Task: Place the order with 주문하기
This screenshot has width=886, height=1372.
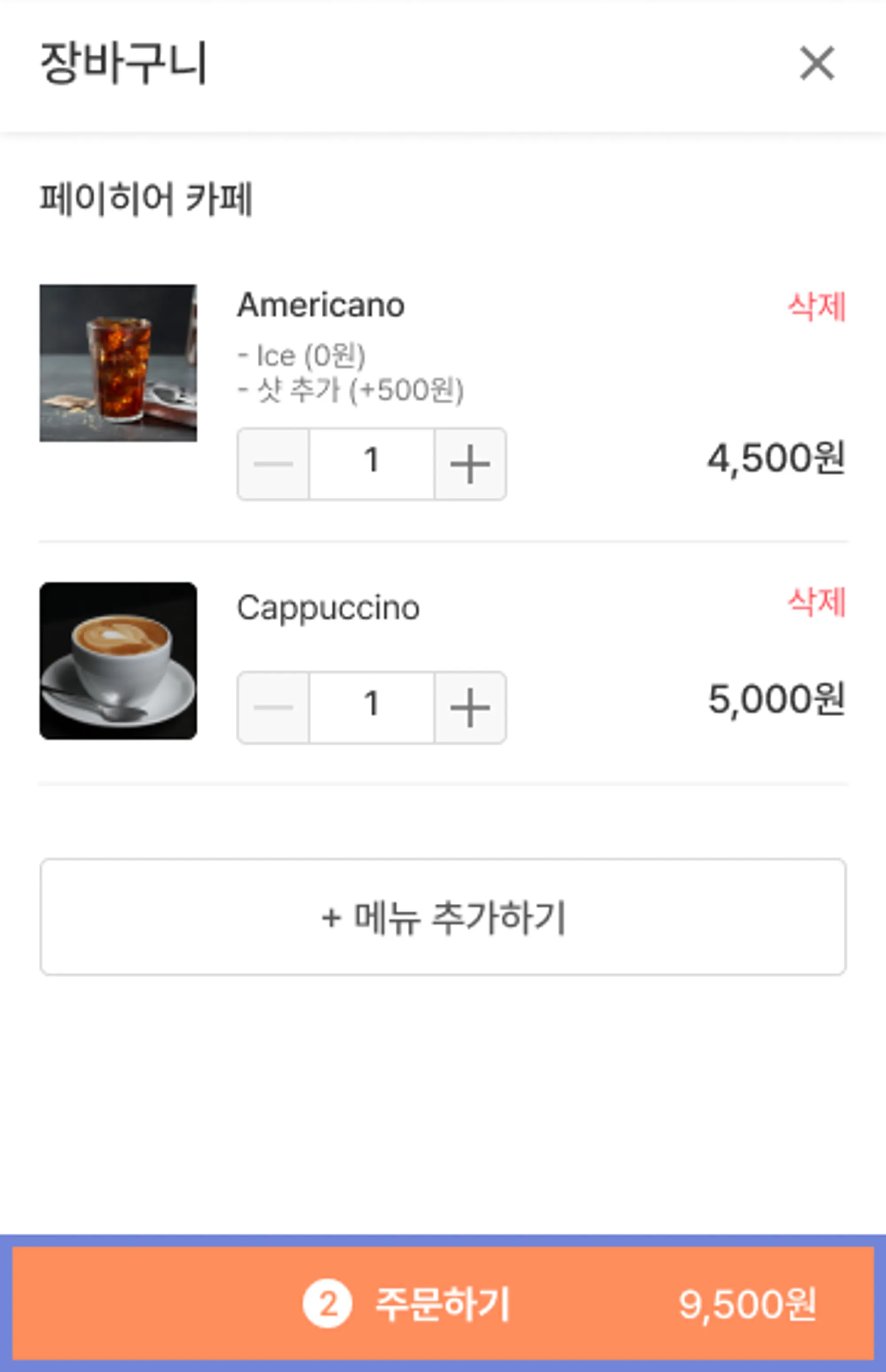Action: tap(443, 1304)
